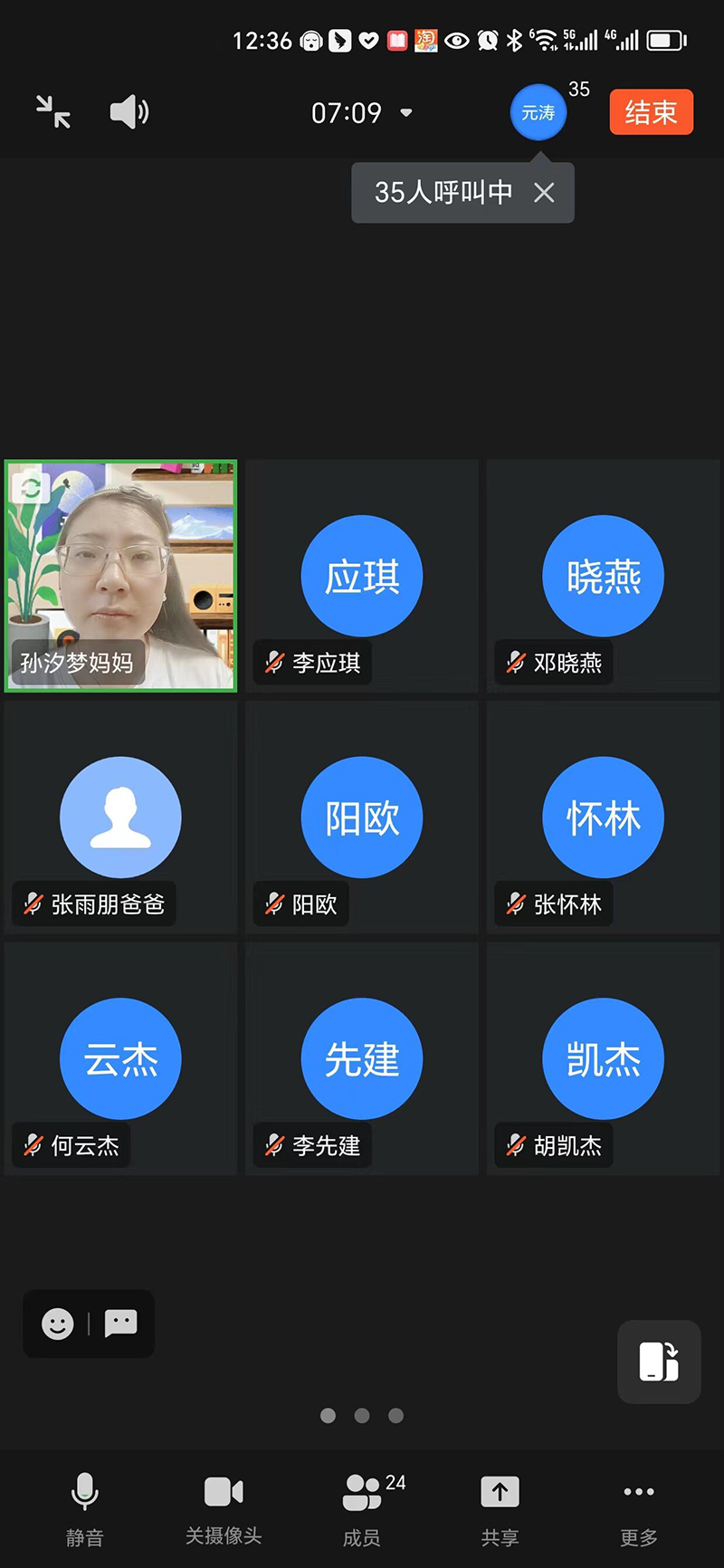Open 孙汐梦妈妈's video tile

pyautogui.click(x=120, y=577)
